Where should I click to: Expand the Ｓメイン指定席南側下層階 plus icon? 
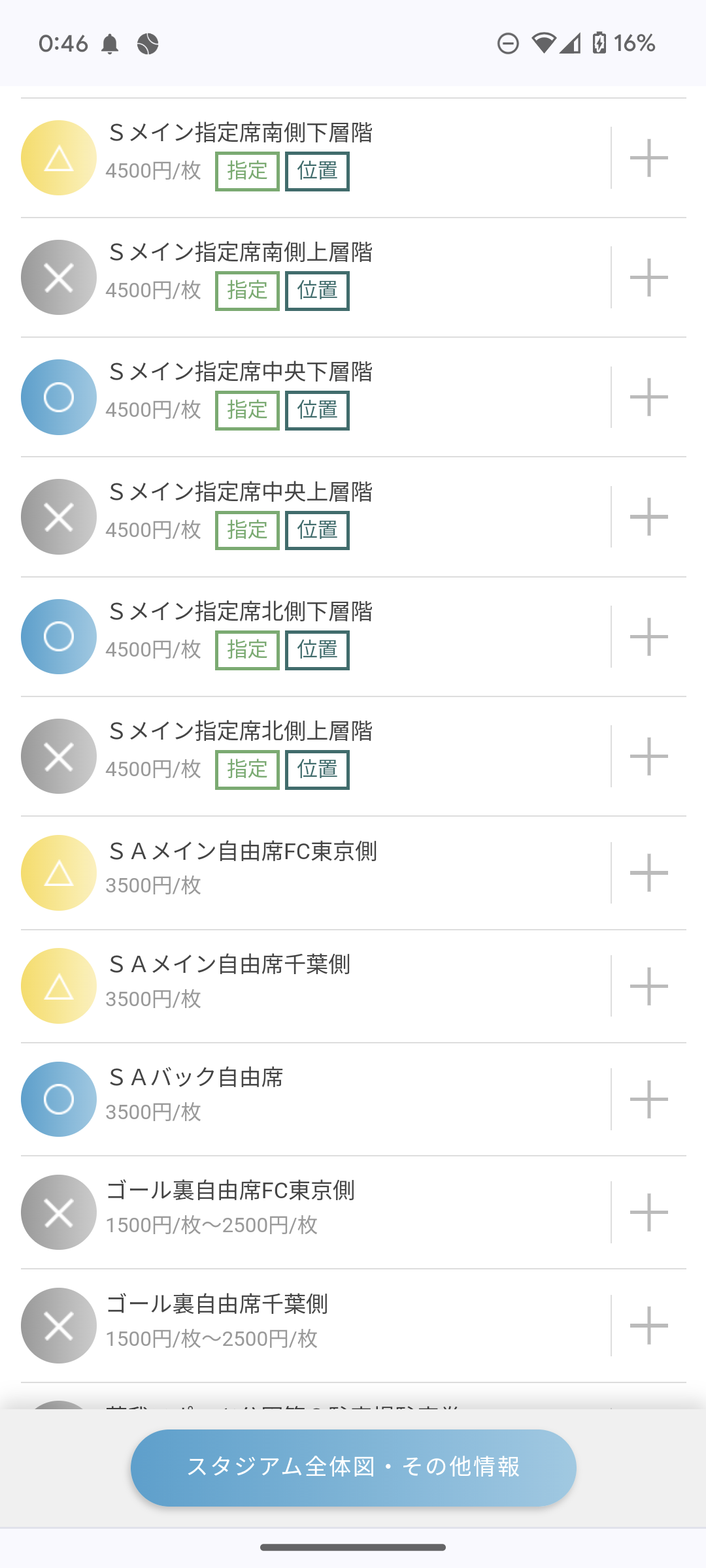point(648,157)
